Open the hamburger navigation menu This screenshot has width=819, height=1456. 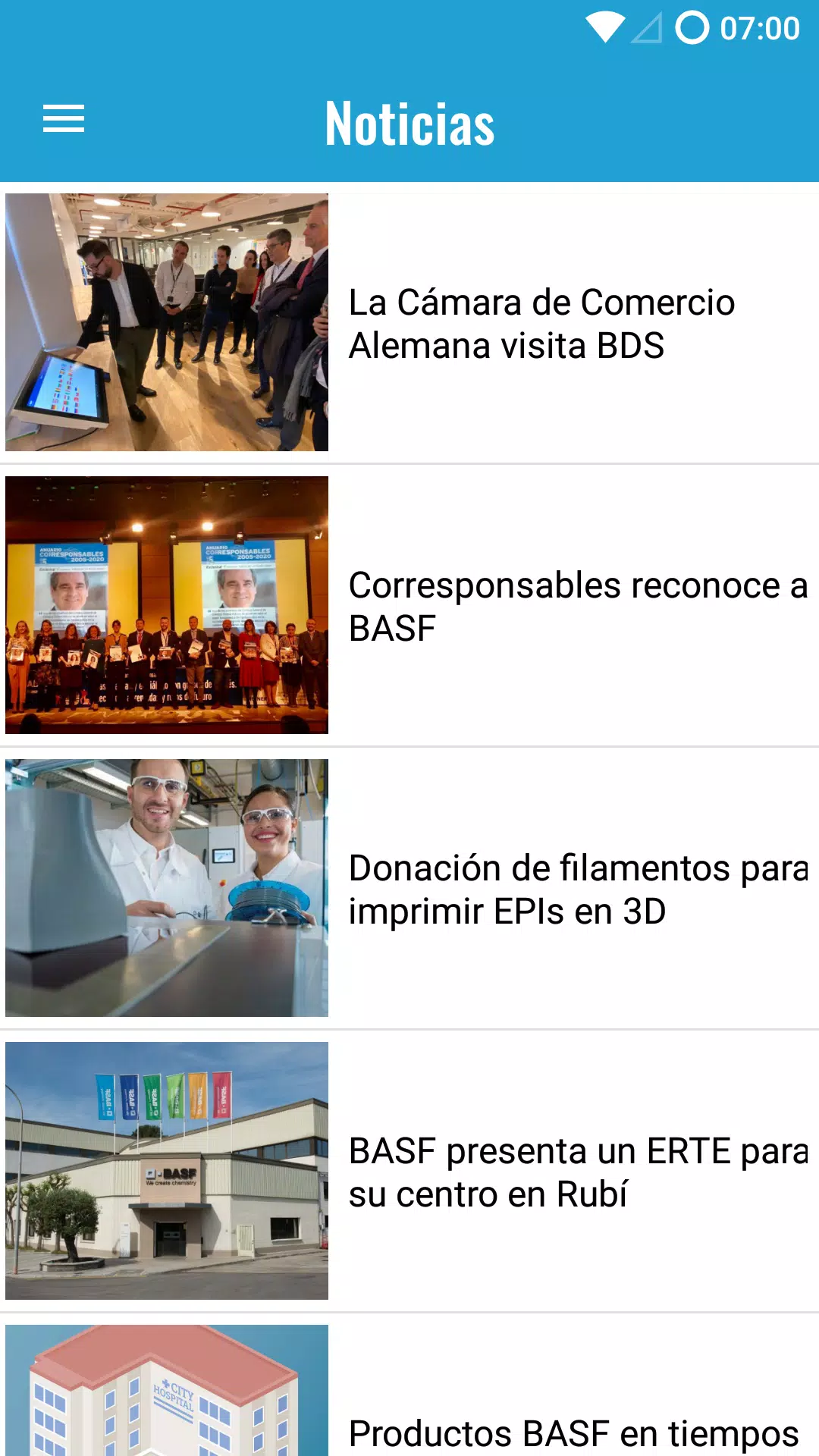(x=64, y=118)
